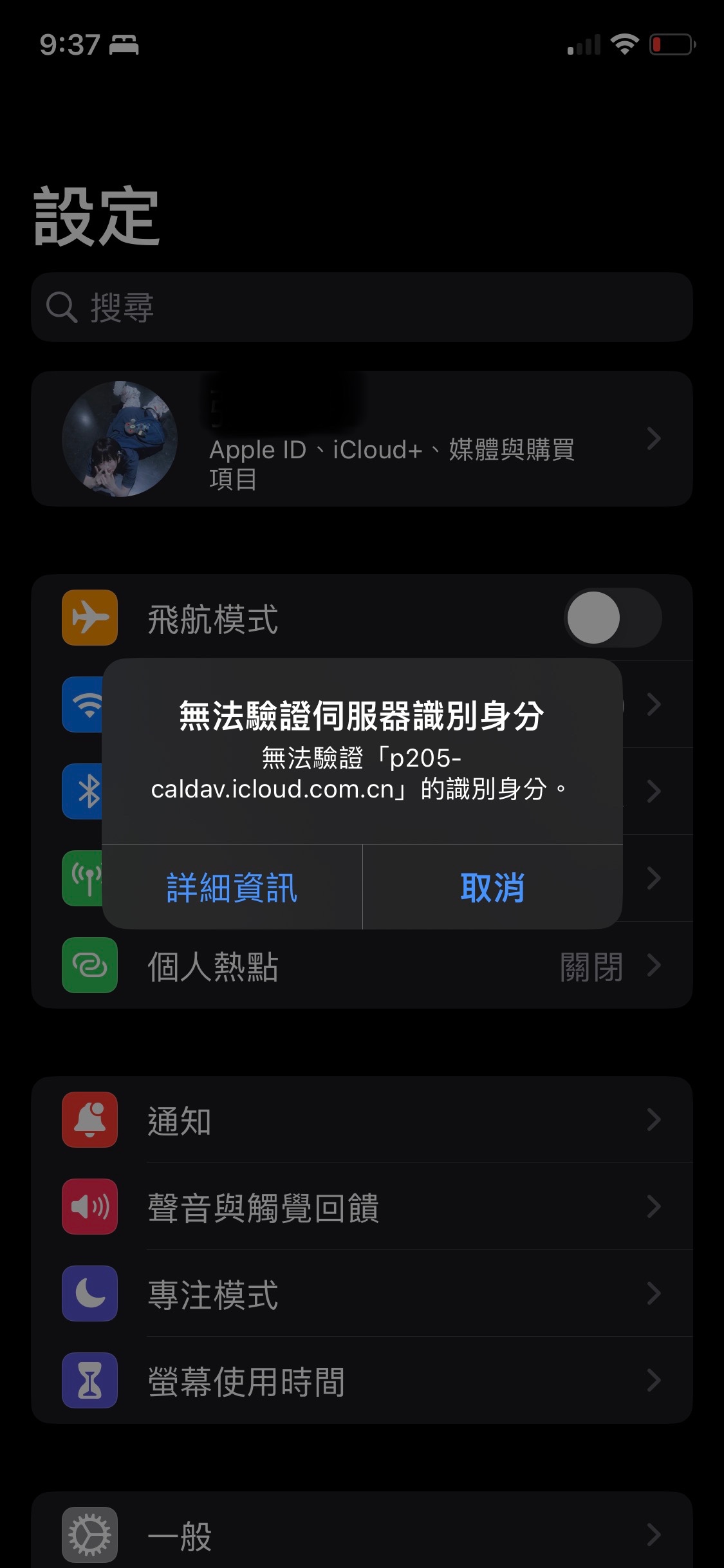This screenshot has height=1568, width=724.
Task: Toggle the 飛航模式 switch
Action: click(x=612, y=618)
